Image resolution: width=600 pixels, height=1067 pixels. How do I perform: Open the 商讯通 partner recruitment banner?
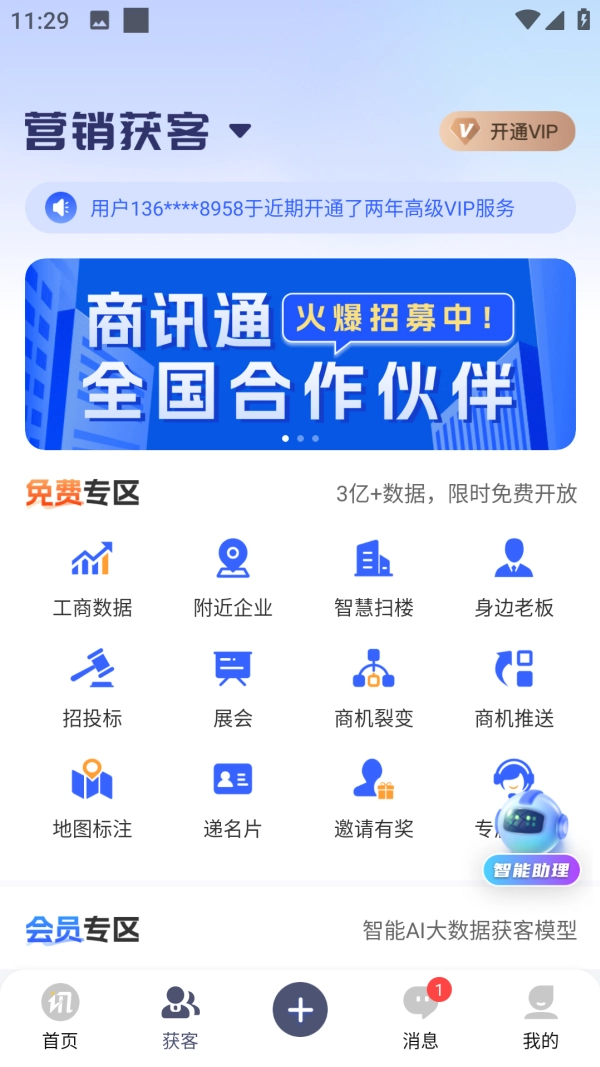click(300, 354)
